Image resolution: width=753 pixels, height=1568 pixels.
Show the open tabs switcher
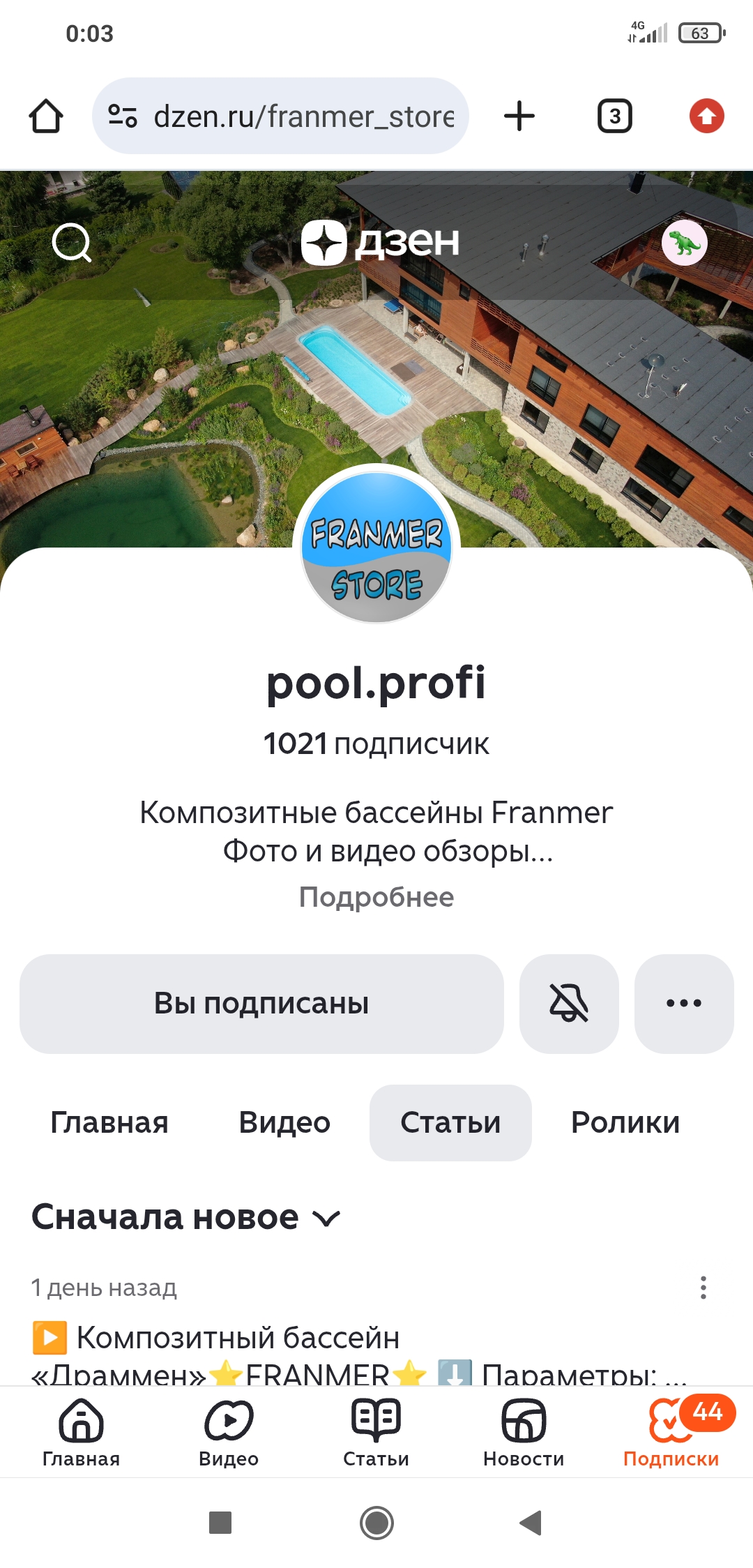tap(614, 116)
